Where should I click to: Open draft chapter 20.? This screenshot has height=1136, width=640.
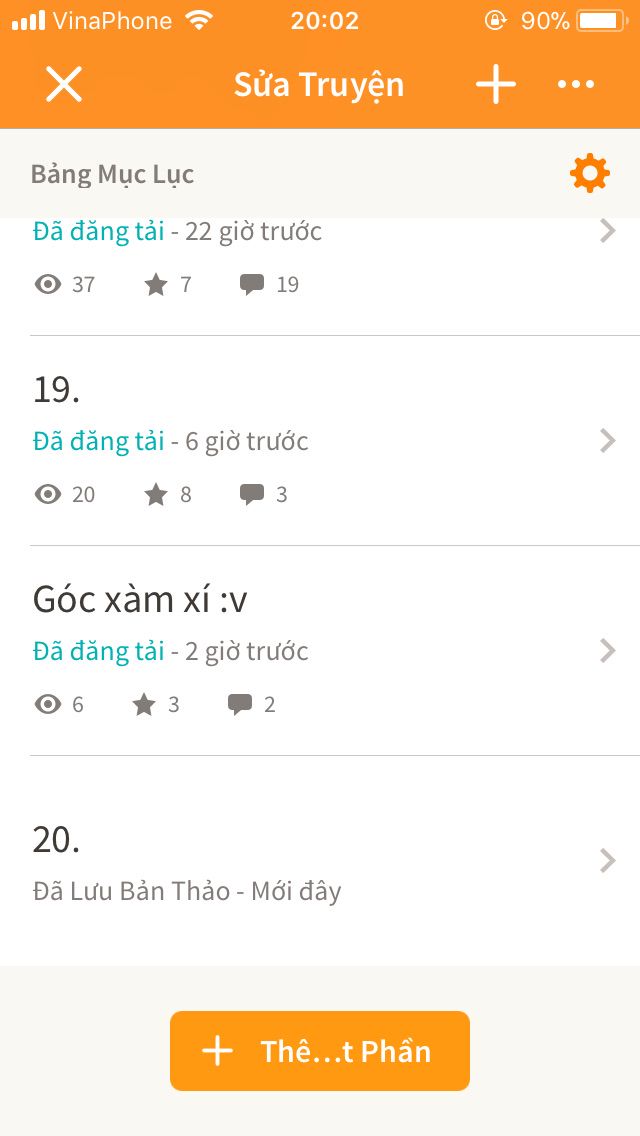320,861
